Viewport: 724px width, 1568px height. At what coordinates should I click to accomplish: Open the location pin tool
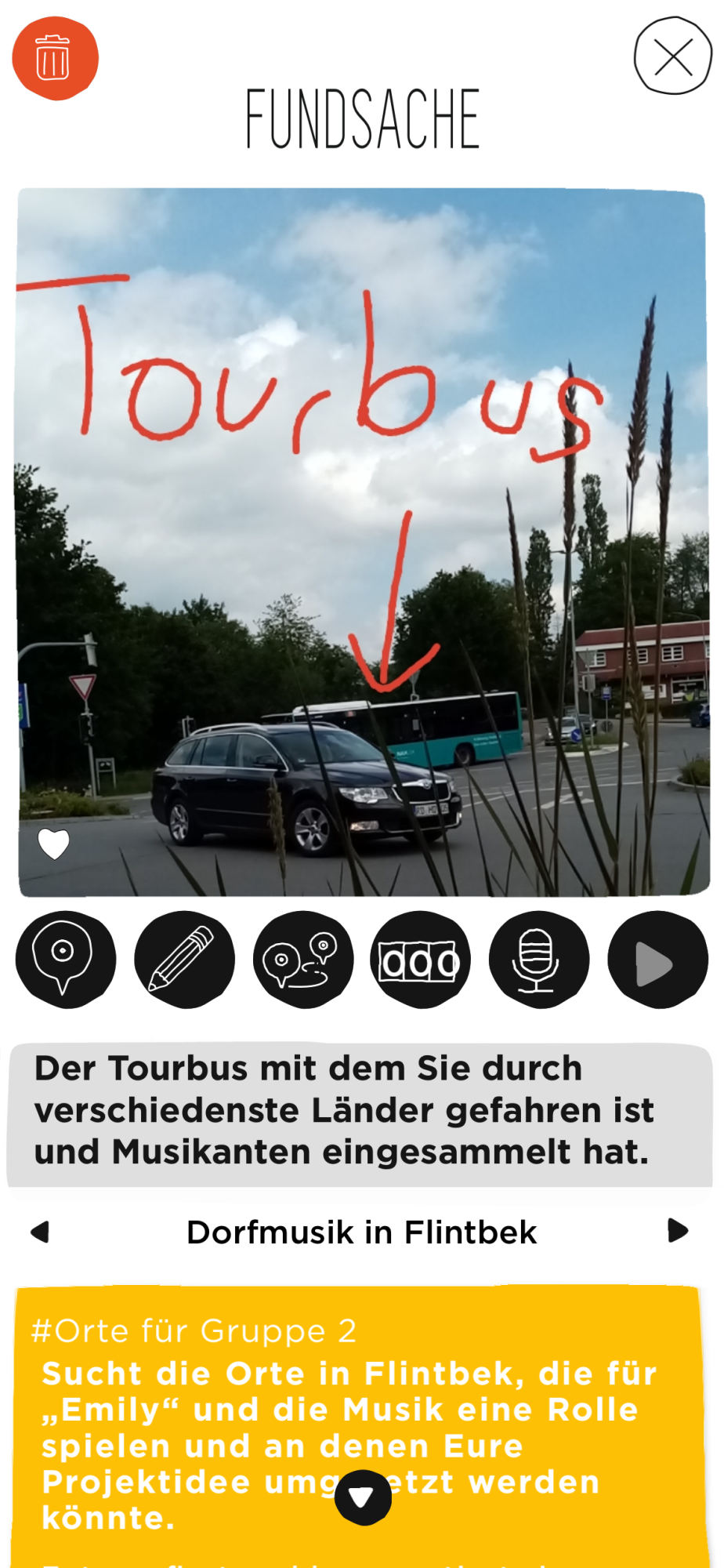(x=65, y=960)
